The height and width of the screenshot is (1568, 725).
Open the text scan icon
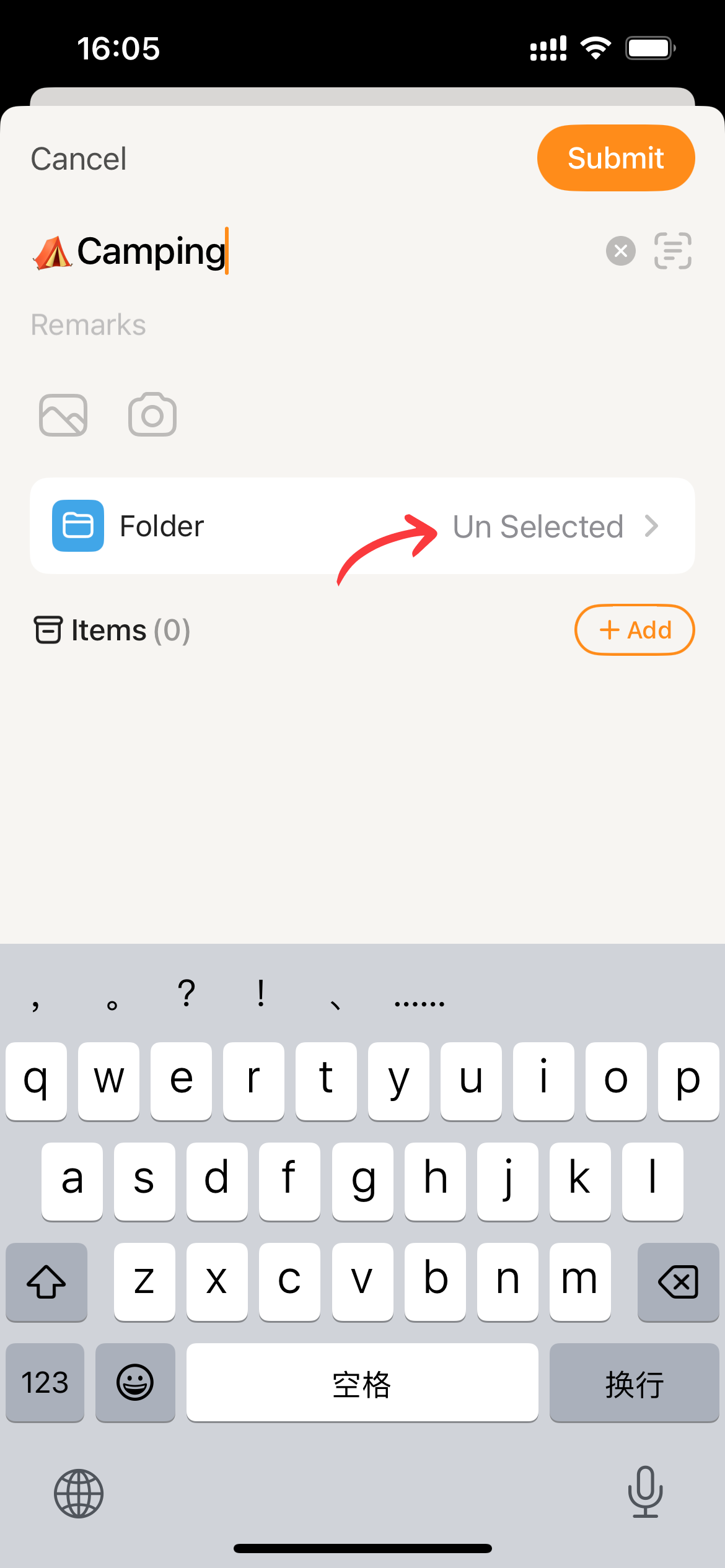click(672, 251)
